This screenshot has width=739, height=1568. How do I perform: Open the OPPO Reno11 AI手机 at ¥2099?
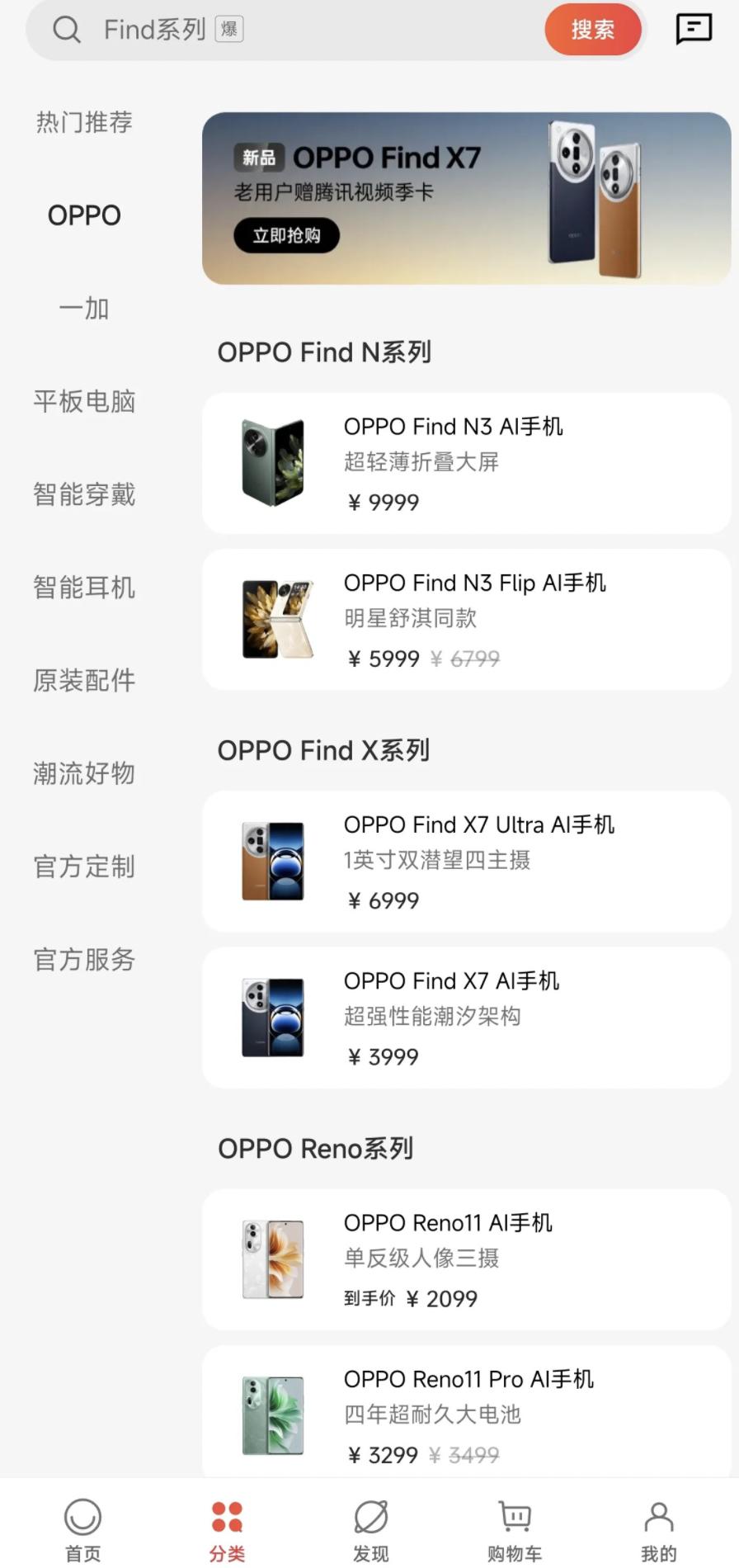pyautogui.click(x=466, y=1259)
